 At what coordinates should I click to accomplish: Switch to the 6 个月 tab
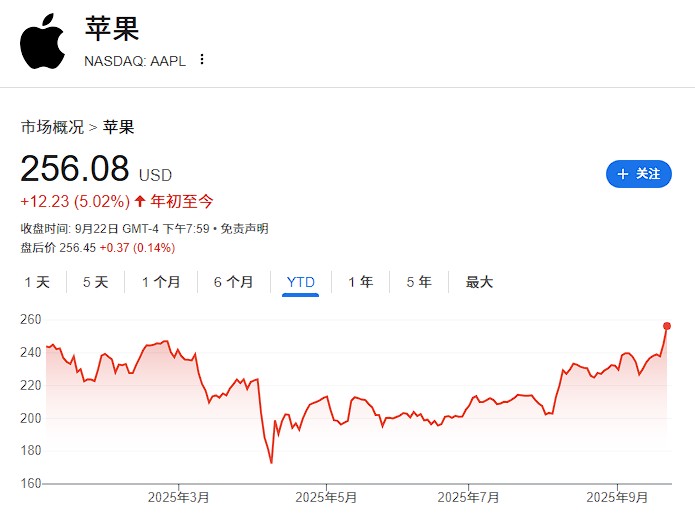233,282
